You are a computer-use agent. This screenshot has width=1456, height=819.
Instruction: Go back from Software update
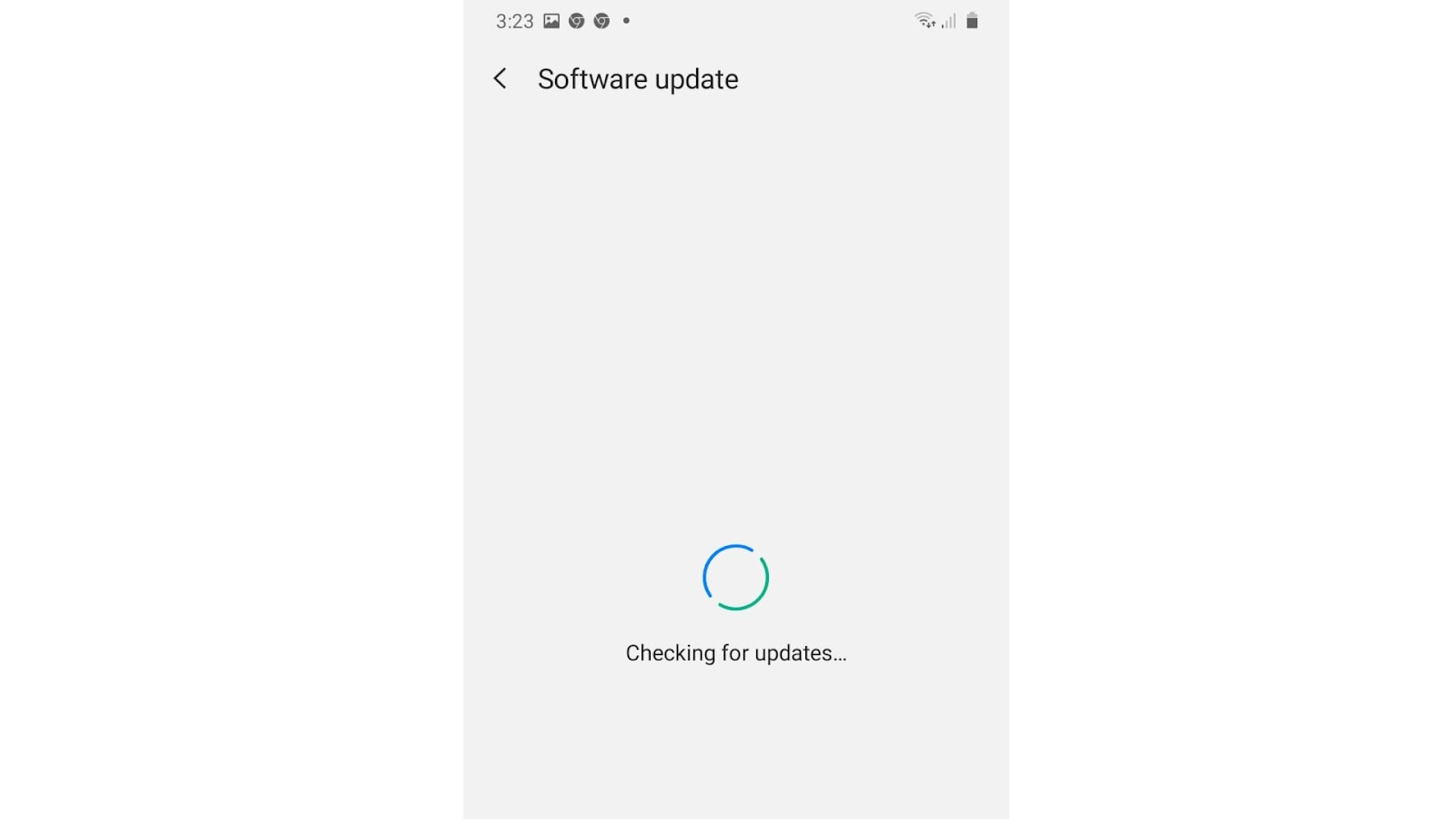500,79
